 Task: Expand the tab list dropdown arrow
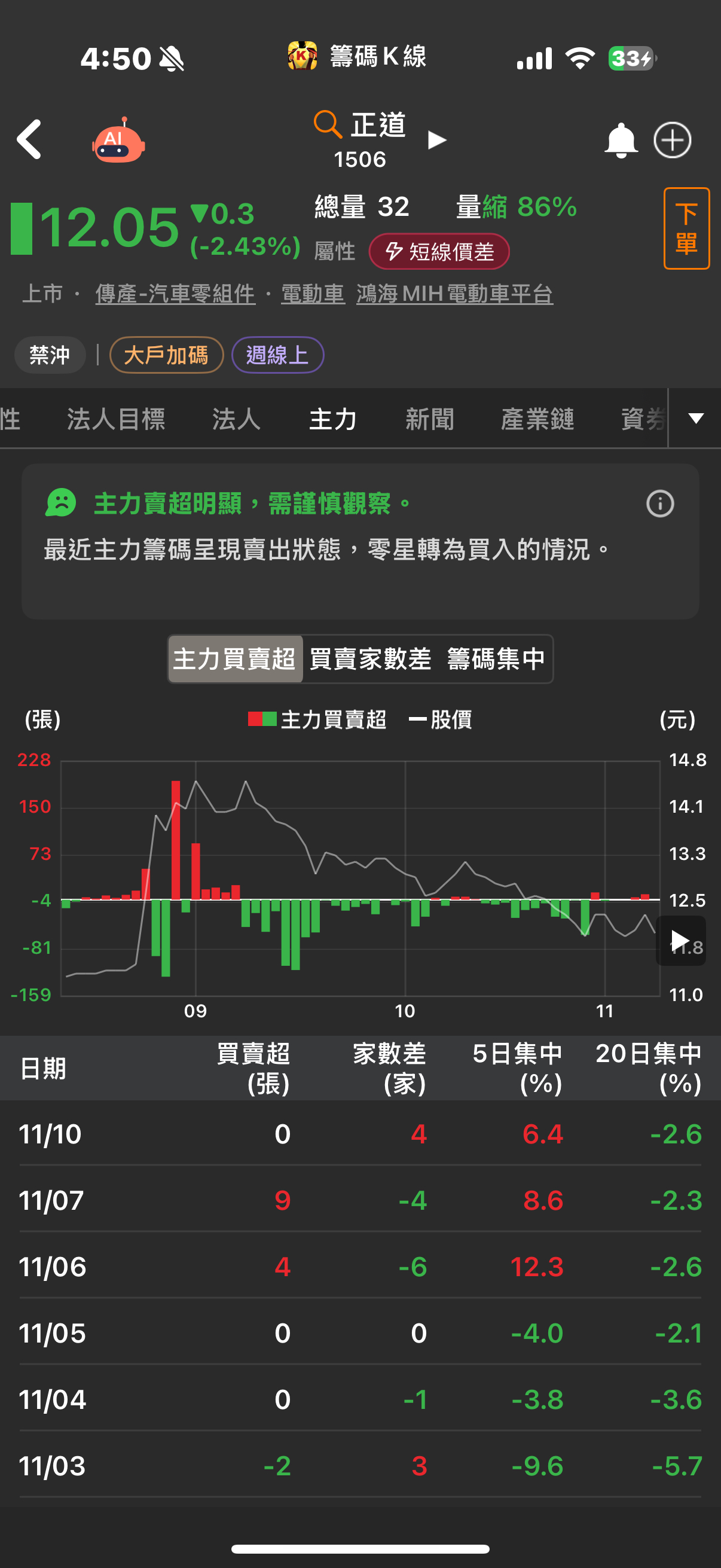695,418
